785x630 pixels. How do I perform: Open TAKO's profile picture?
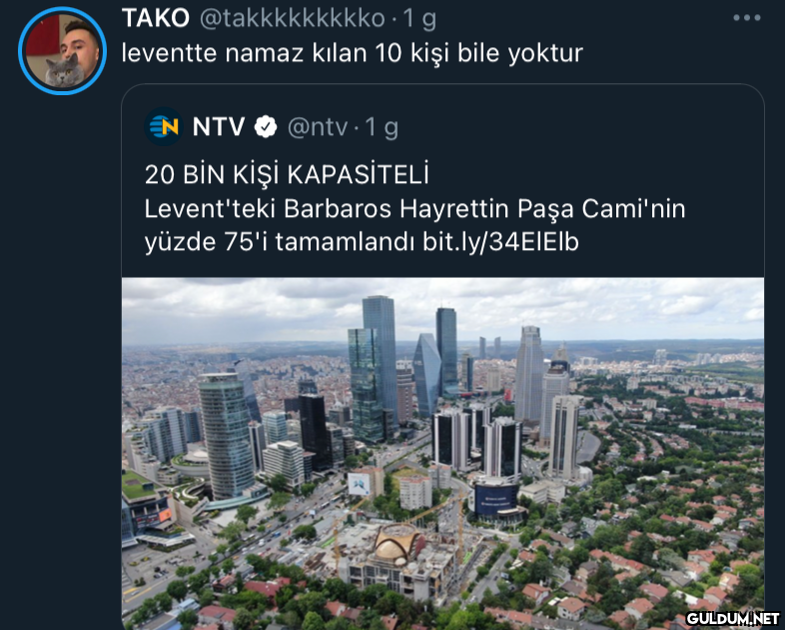(62, 50)
